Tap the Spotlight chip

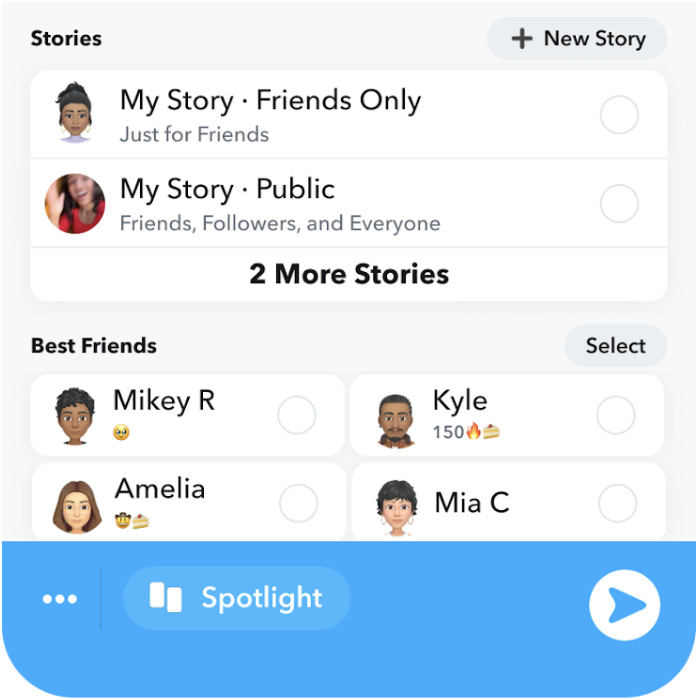237,598
